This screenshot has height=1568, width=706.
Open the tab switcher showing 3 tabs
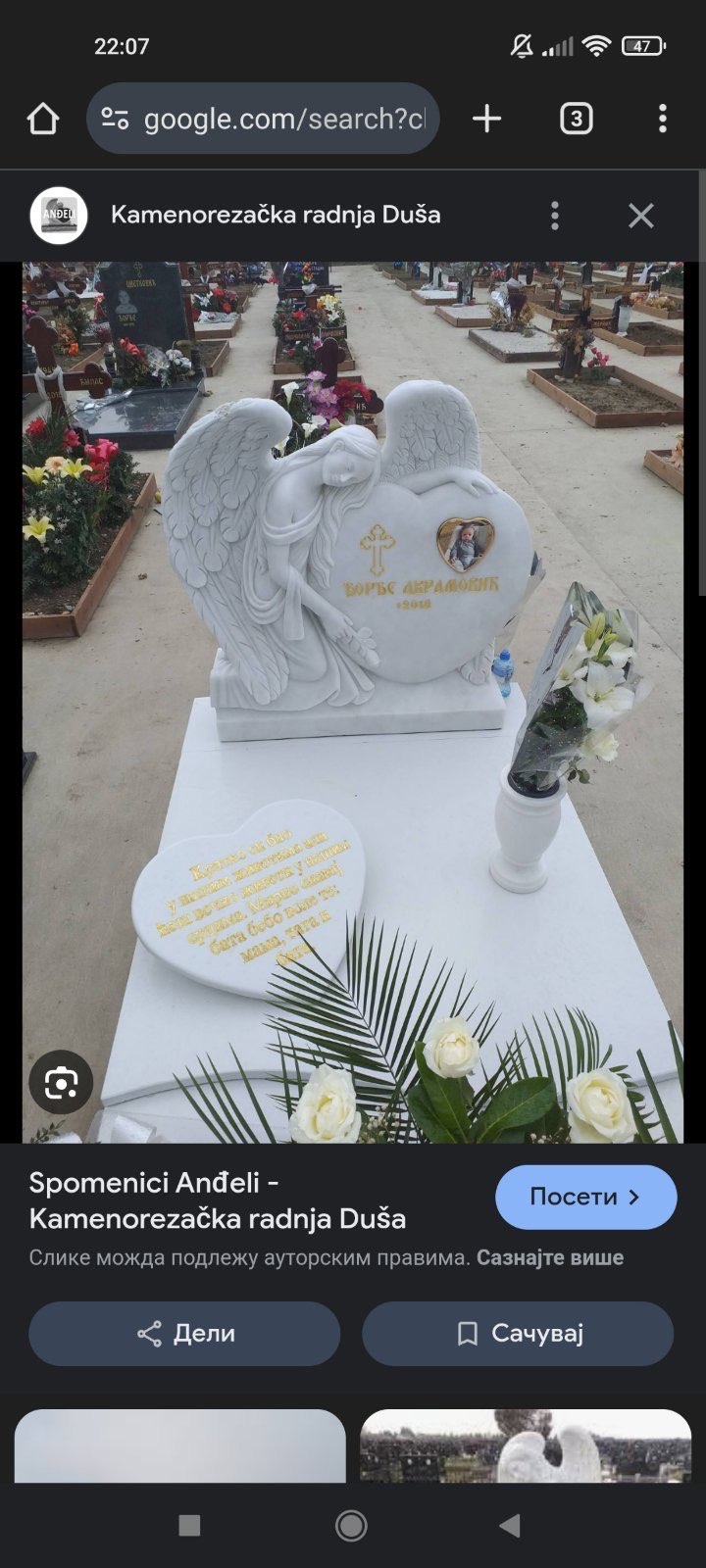click(576, 120)
